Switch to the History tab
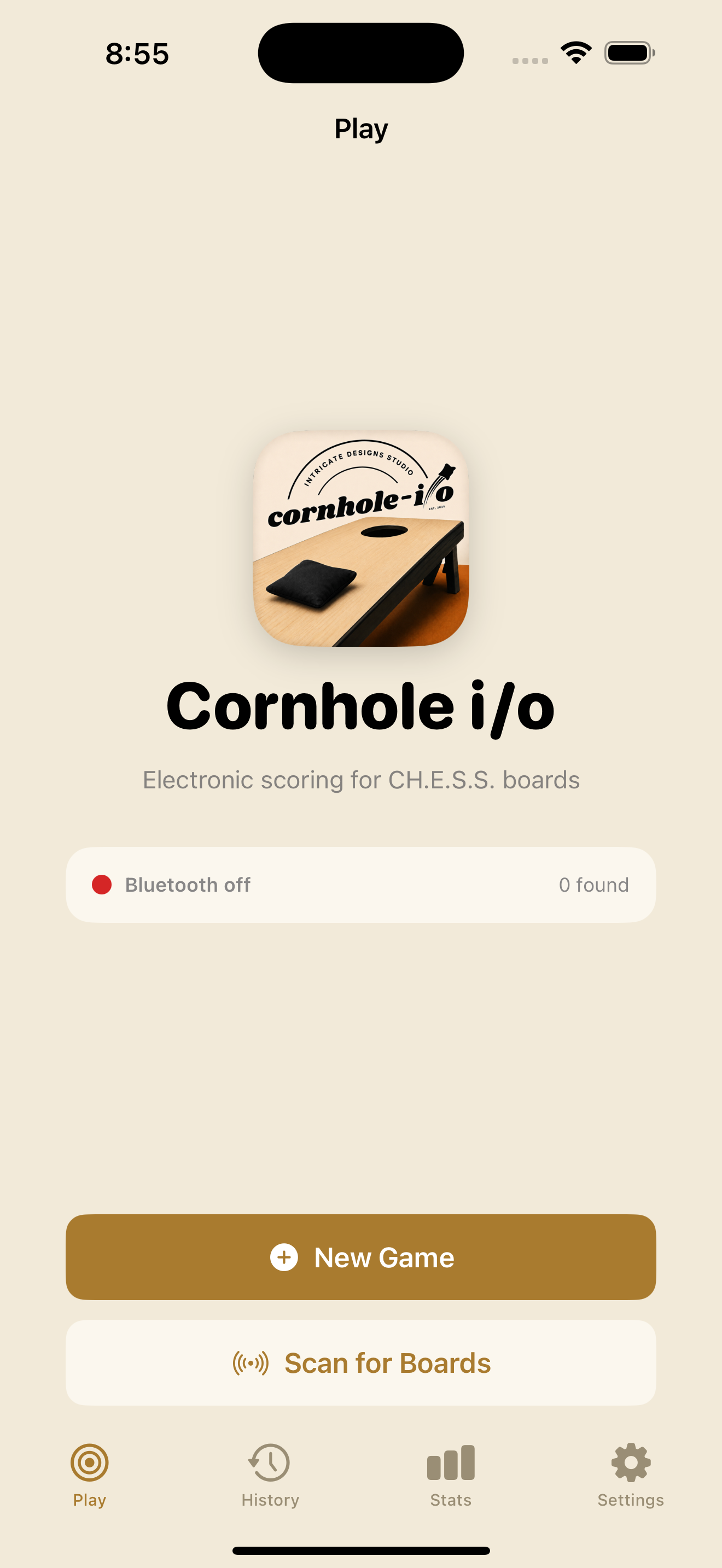This screenshot has height=1568, width=722. [x=270, y=1475]
